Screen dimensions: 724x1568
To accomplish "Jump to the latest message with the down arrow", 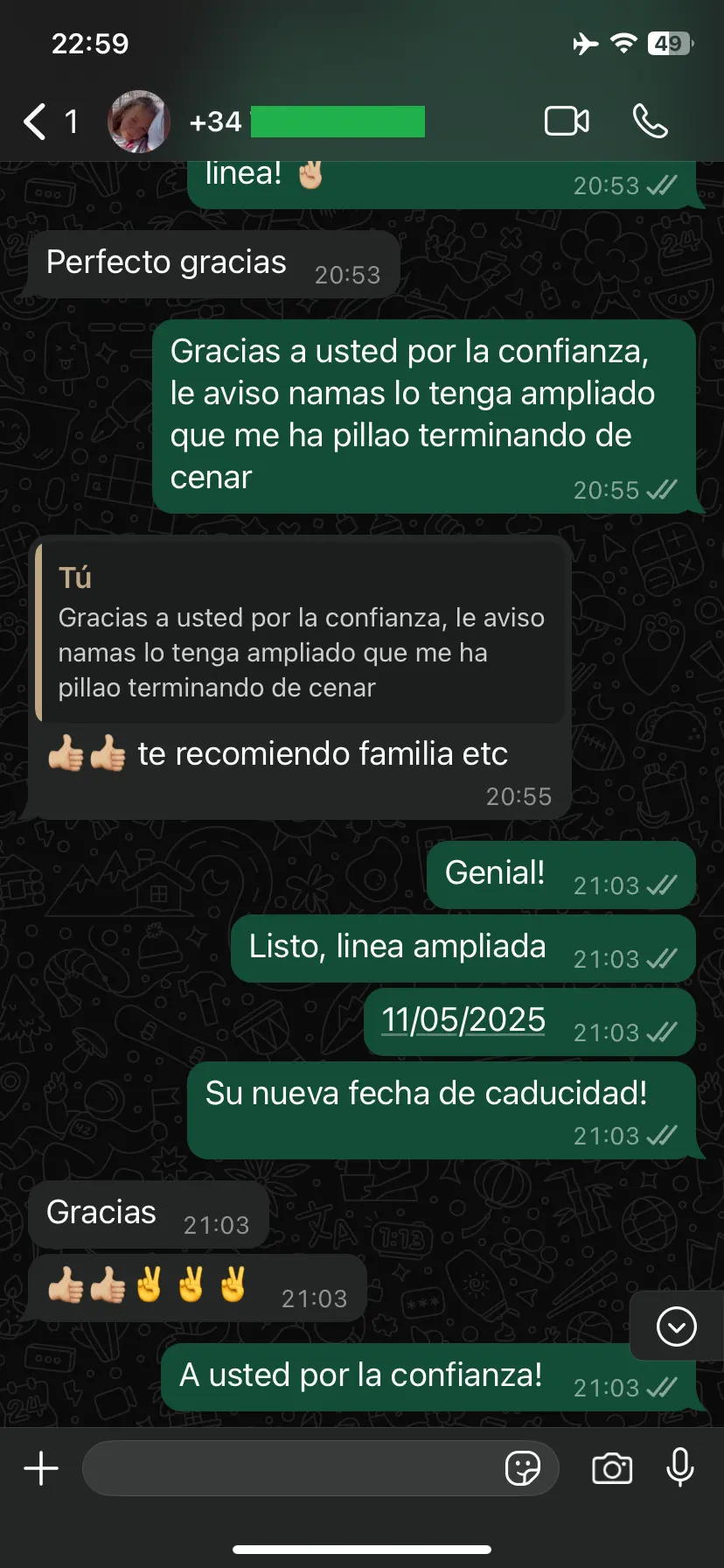I will pos(676,1326).
